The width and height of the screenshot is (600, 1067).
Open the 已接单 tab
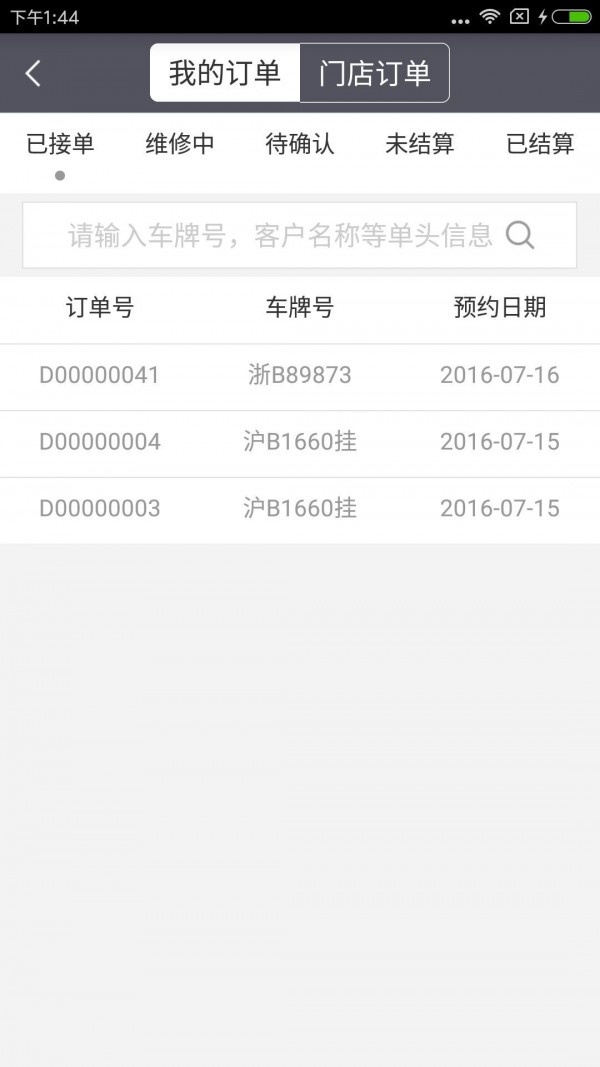click(x=60, y=144)
